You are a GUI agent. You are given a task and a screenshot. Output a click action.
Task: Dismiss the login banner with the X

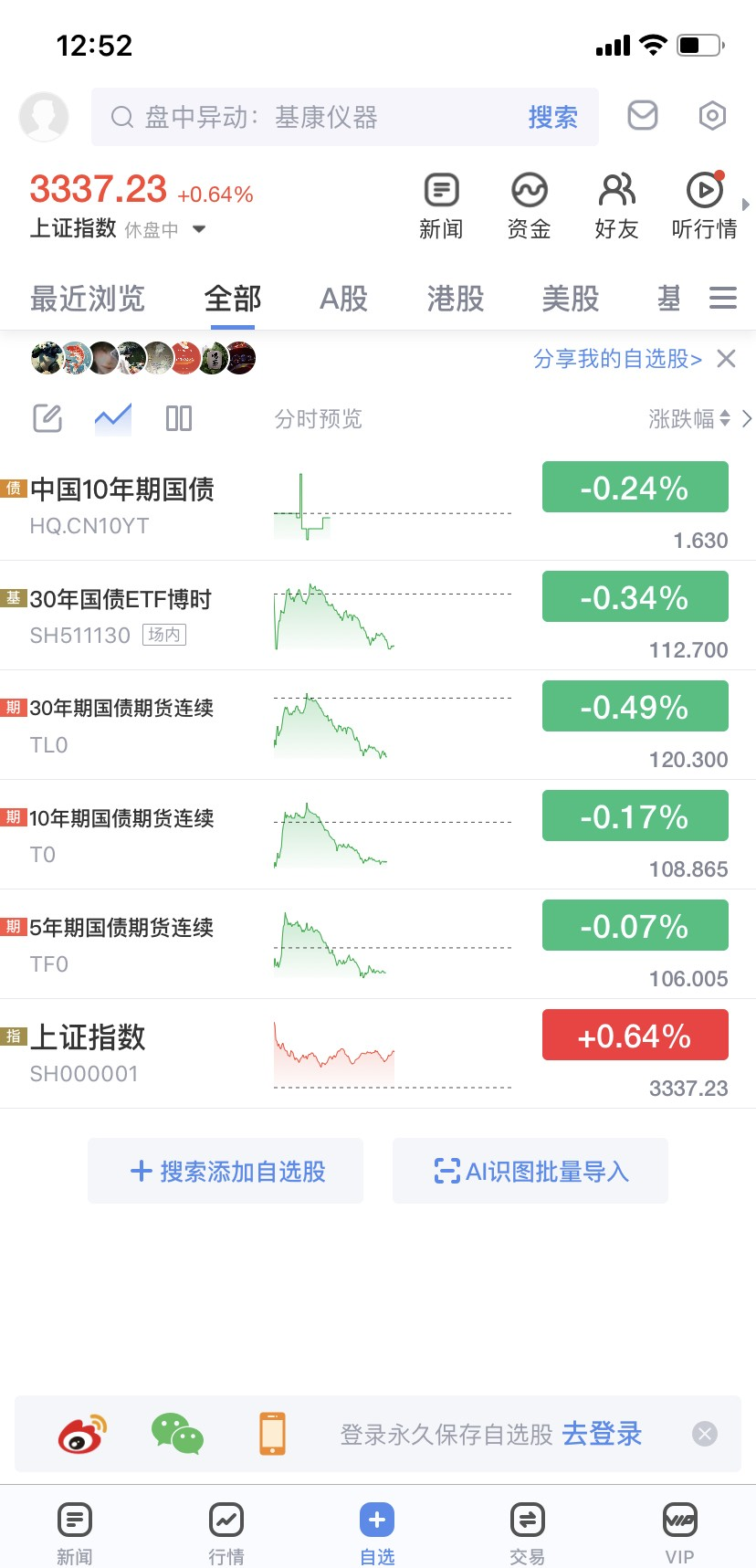(704, 1434)
